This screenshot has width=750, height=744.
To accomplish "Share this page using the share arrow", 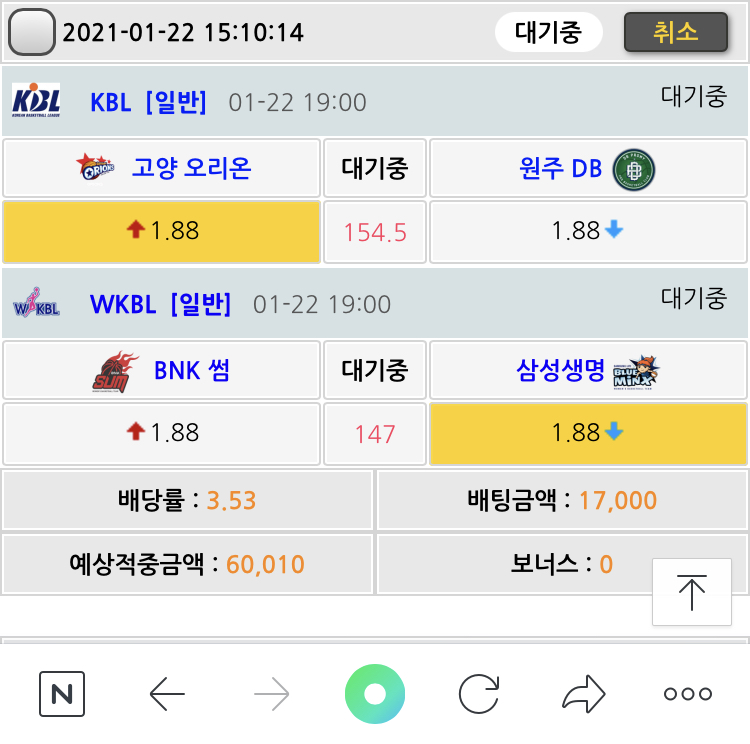I will tap(584, 694).
